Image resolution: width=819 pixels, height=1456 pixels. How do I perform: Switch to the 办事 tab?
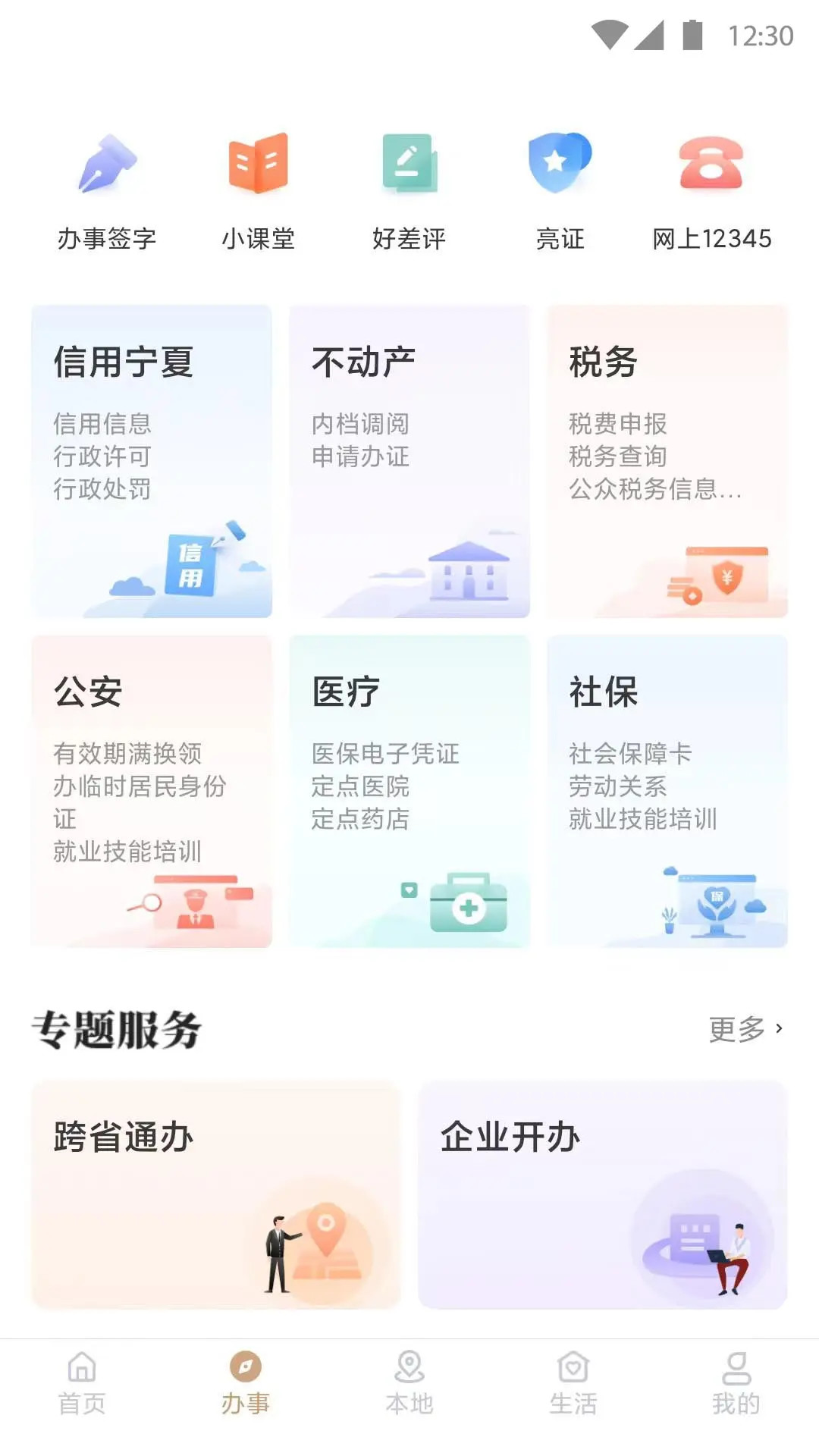pyautogui.click(x=245, y=1394)
